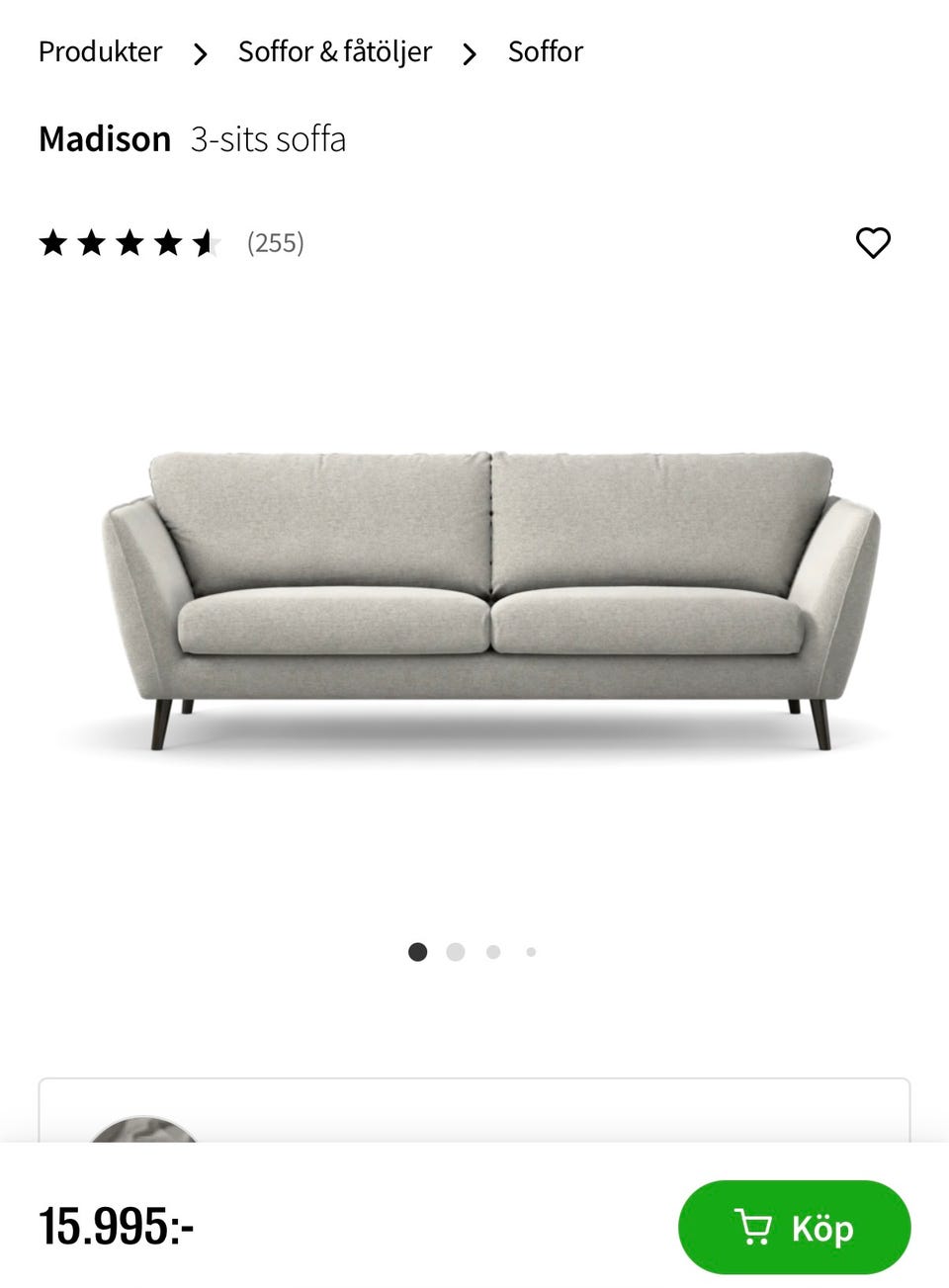This screenshot has width=949, height=1288.
Task: Add Madison sofa to favorites
Action: 872,243
